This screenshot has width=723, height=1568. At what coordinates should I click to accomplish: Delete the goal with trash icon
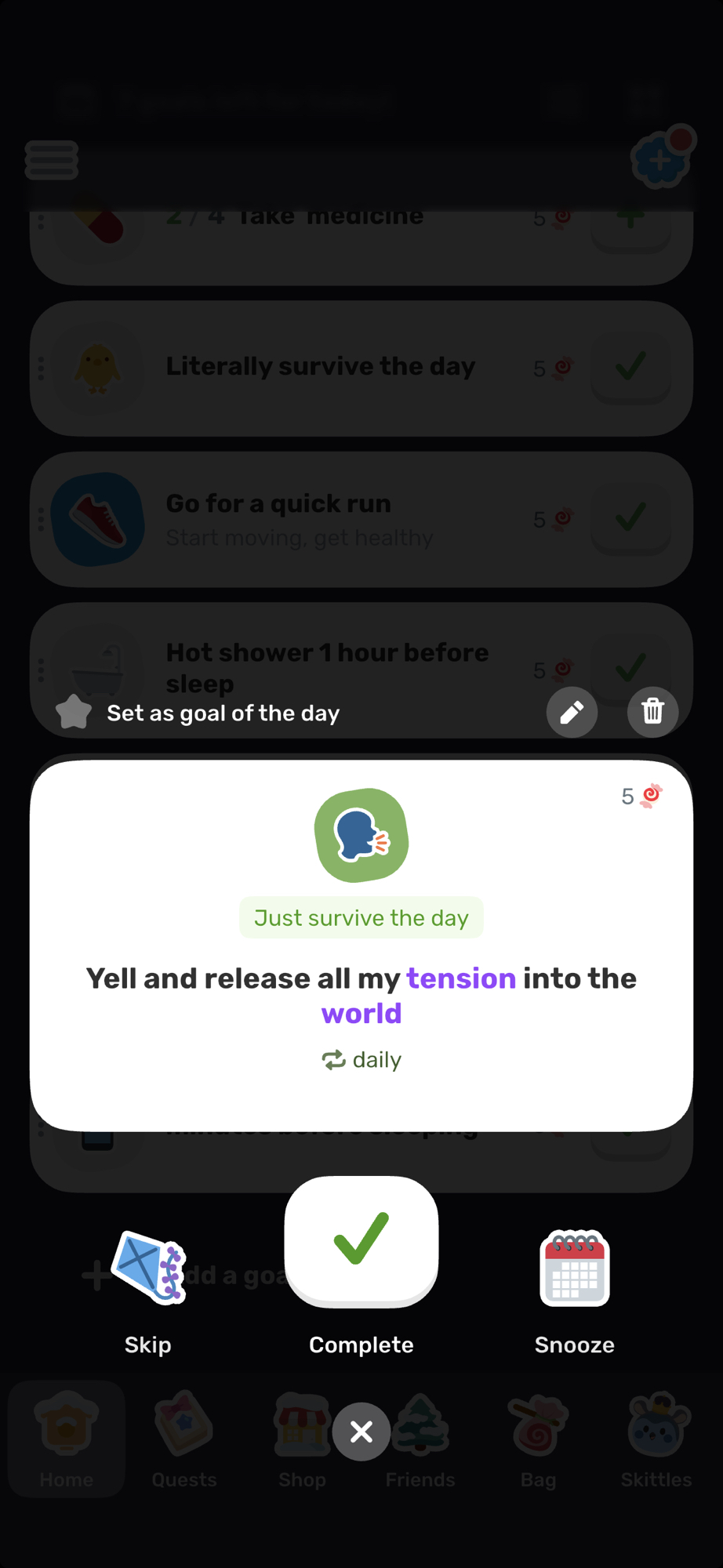pyautogui.click(x=652, y=712)
